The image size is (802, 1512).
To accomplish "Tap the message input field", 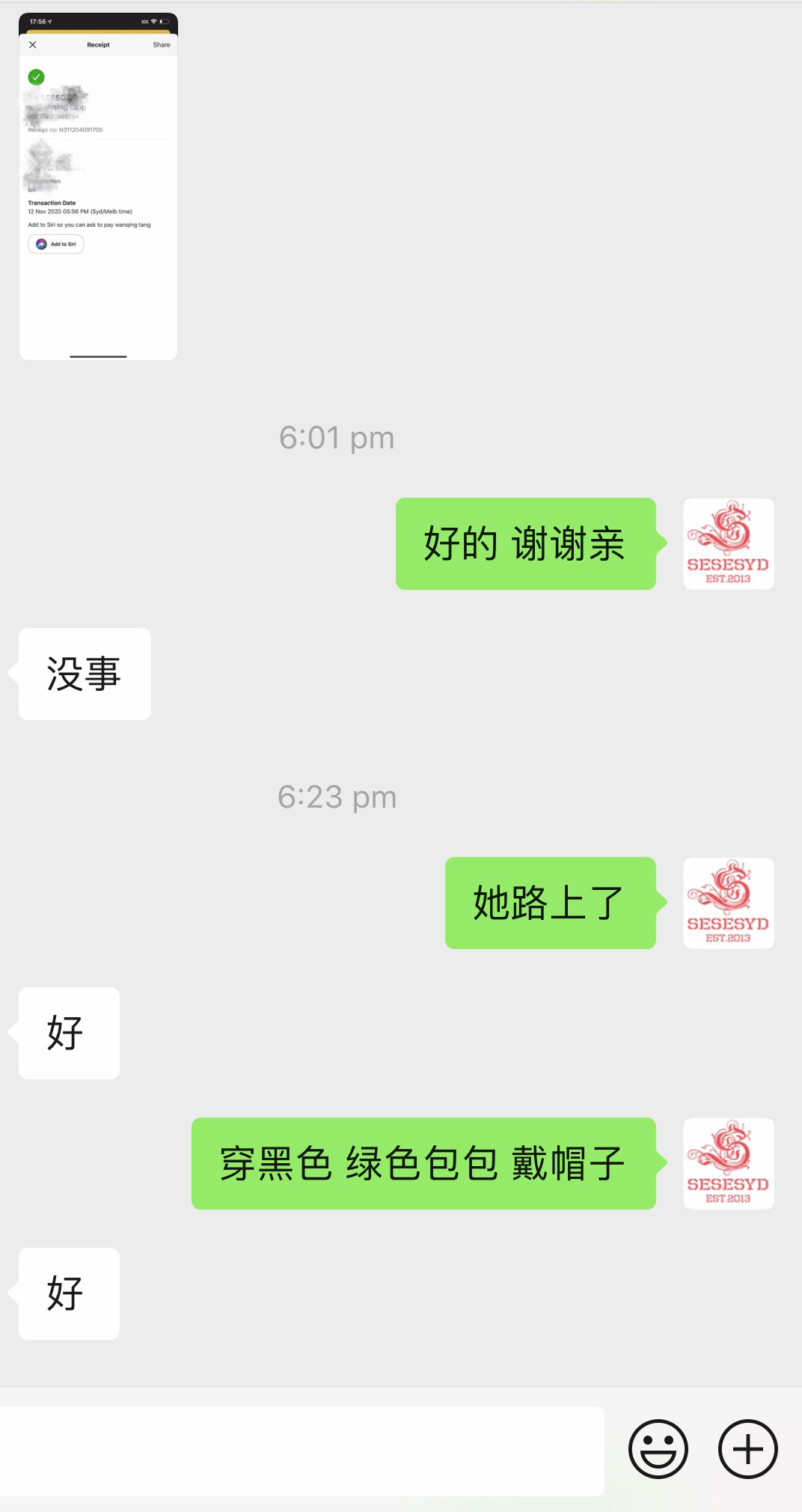I will pos(301,1450).
